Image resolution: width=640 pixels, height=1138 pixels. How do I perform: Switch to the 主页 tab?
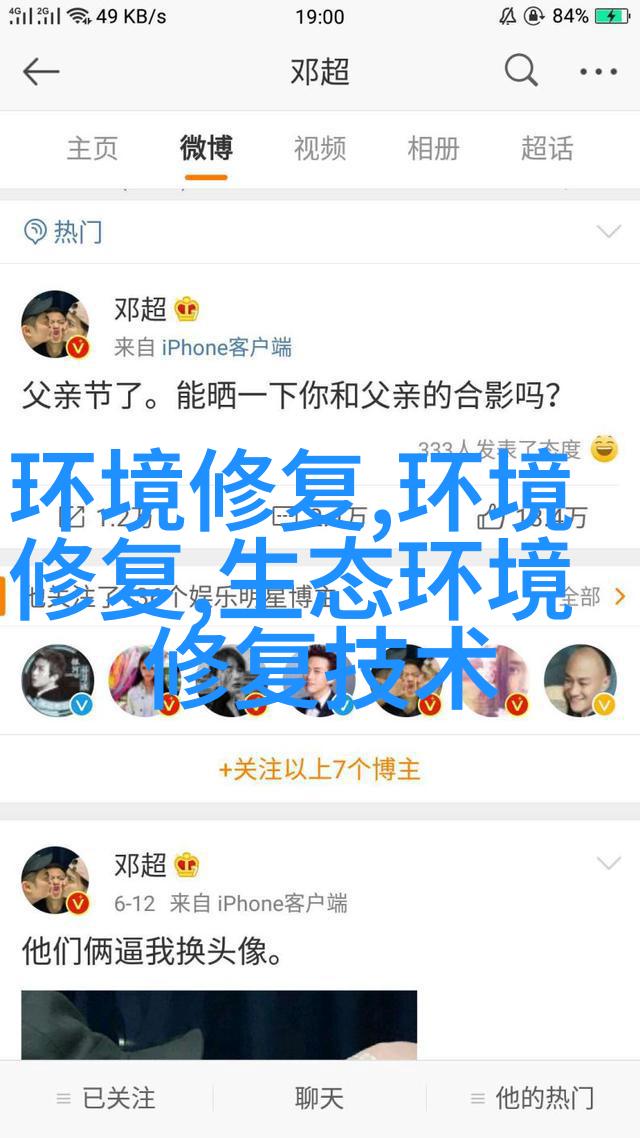92,149
